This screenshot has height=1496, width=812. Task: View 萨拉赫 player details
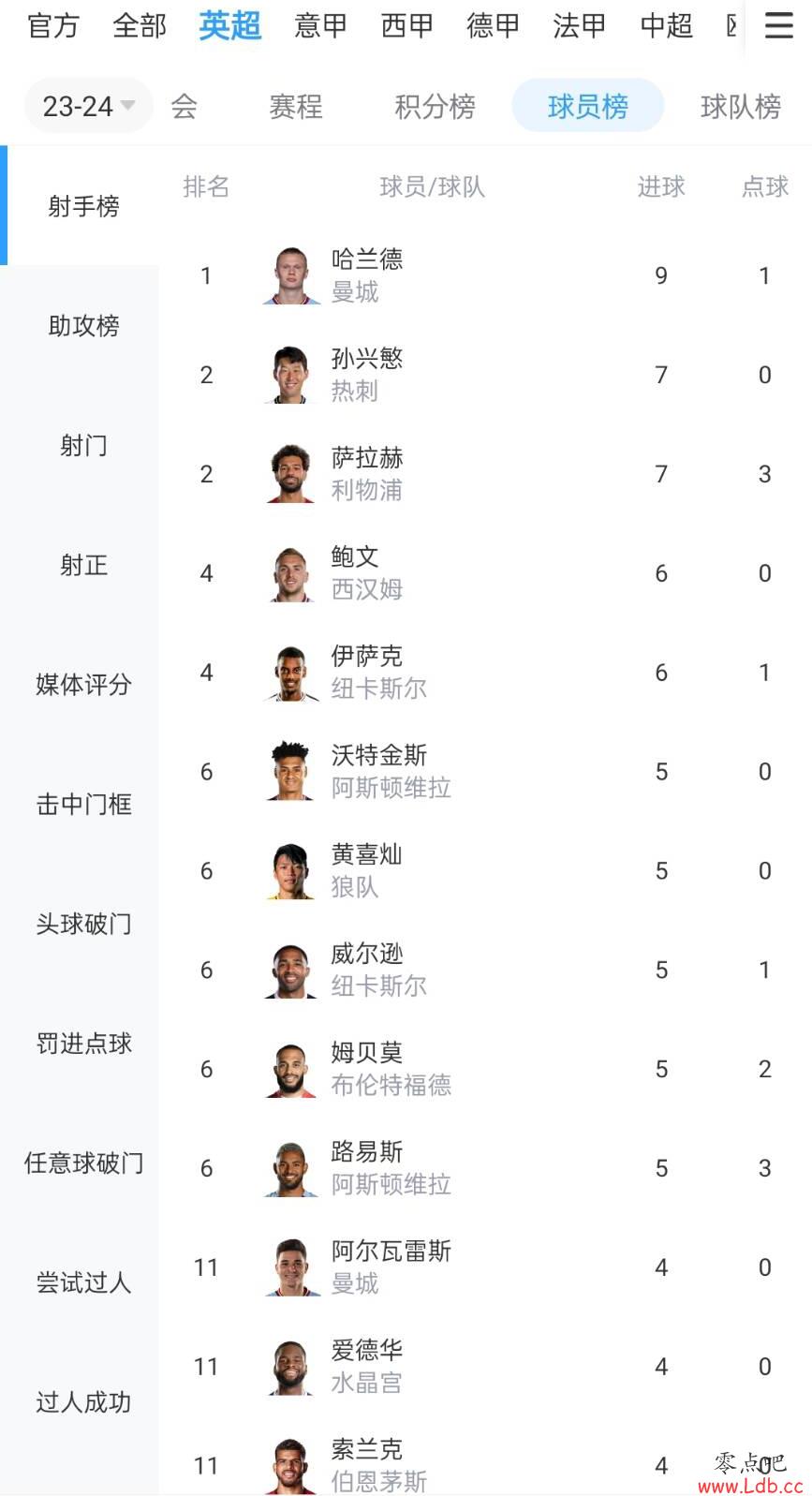[485, 474]
